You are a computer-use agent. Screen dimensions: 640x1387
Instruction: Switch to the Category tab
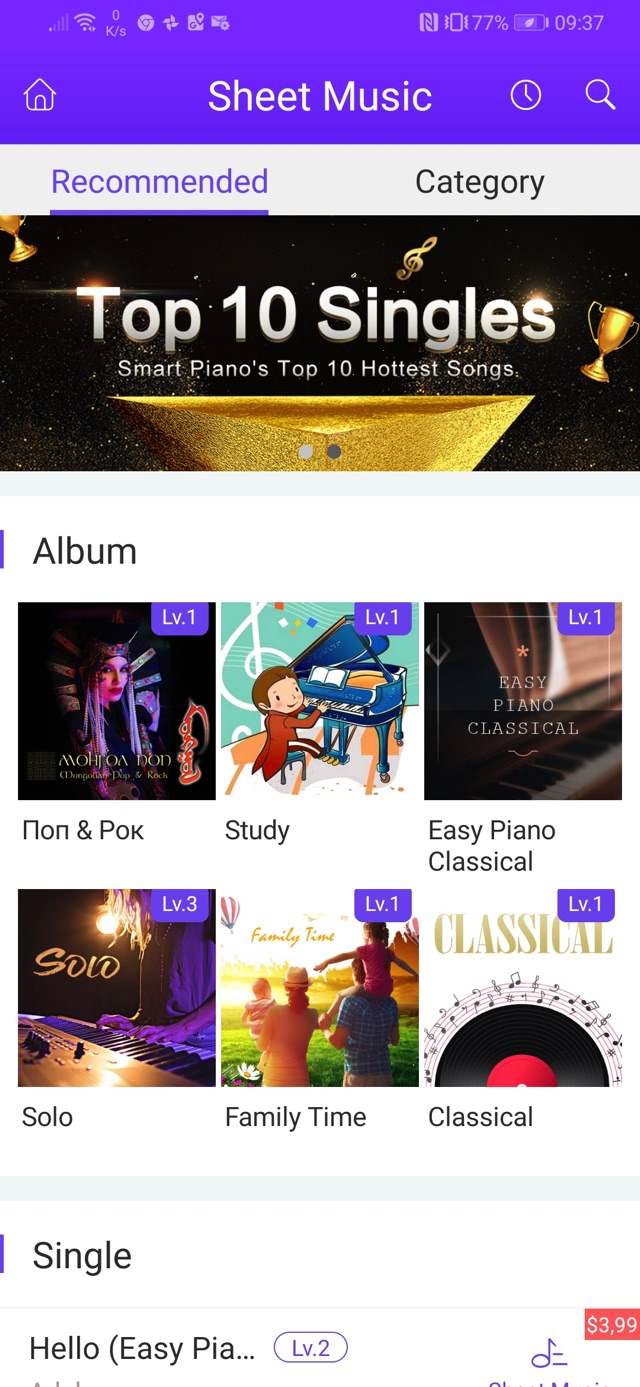click(x=479, y=182)
